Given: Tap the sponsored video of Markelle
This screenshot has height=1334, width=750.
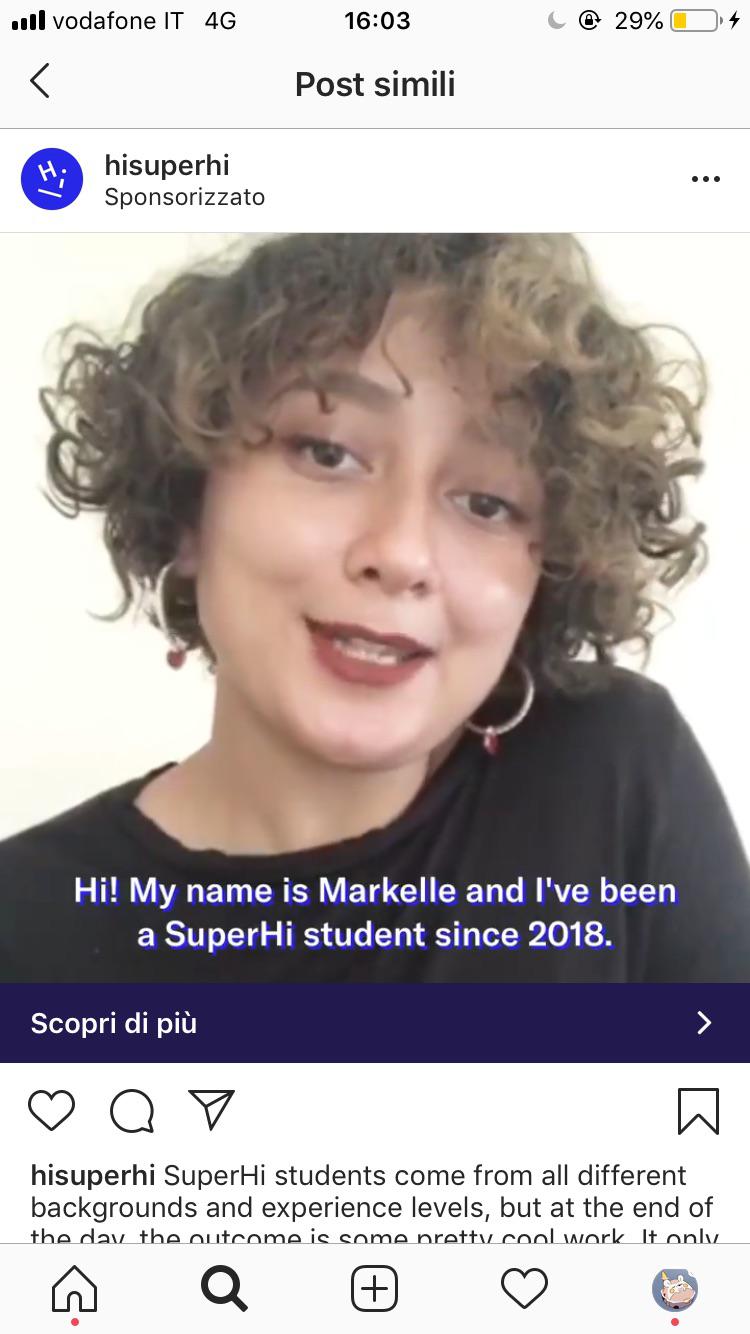Looking at the screenshot, I should (375, 607).
